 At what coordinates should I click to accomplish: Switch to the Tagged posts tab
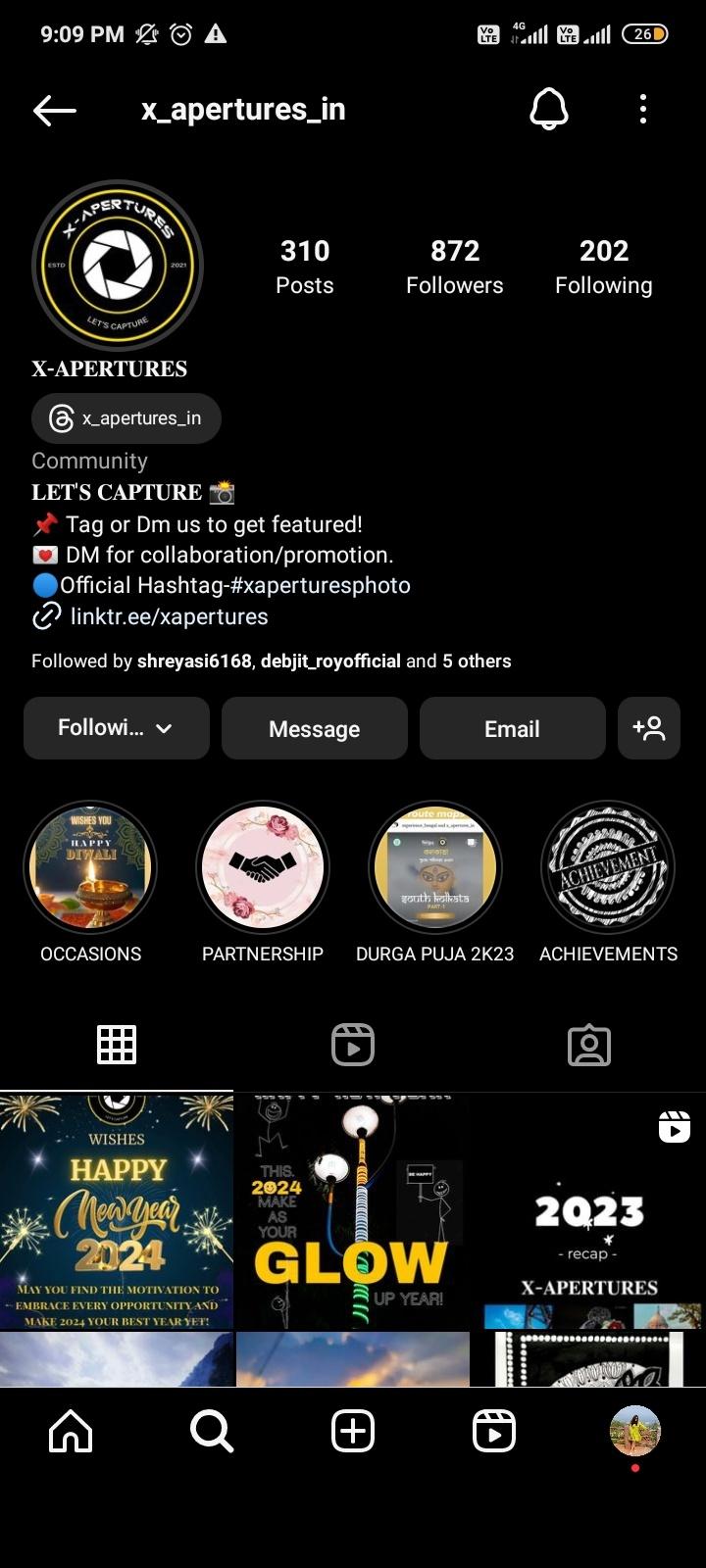588,1044
